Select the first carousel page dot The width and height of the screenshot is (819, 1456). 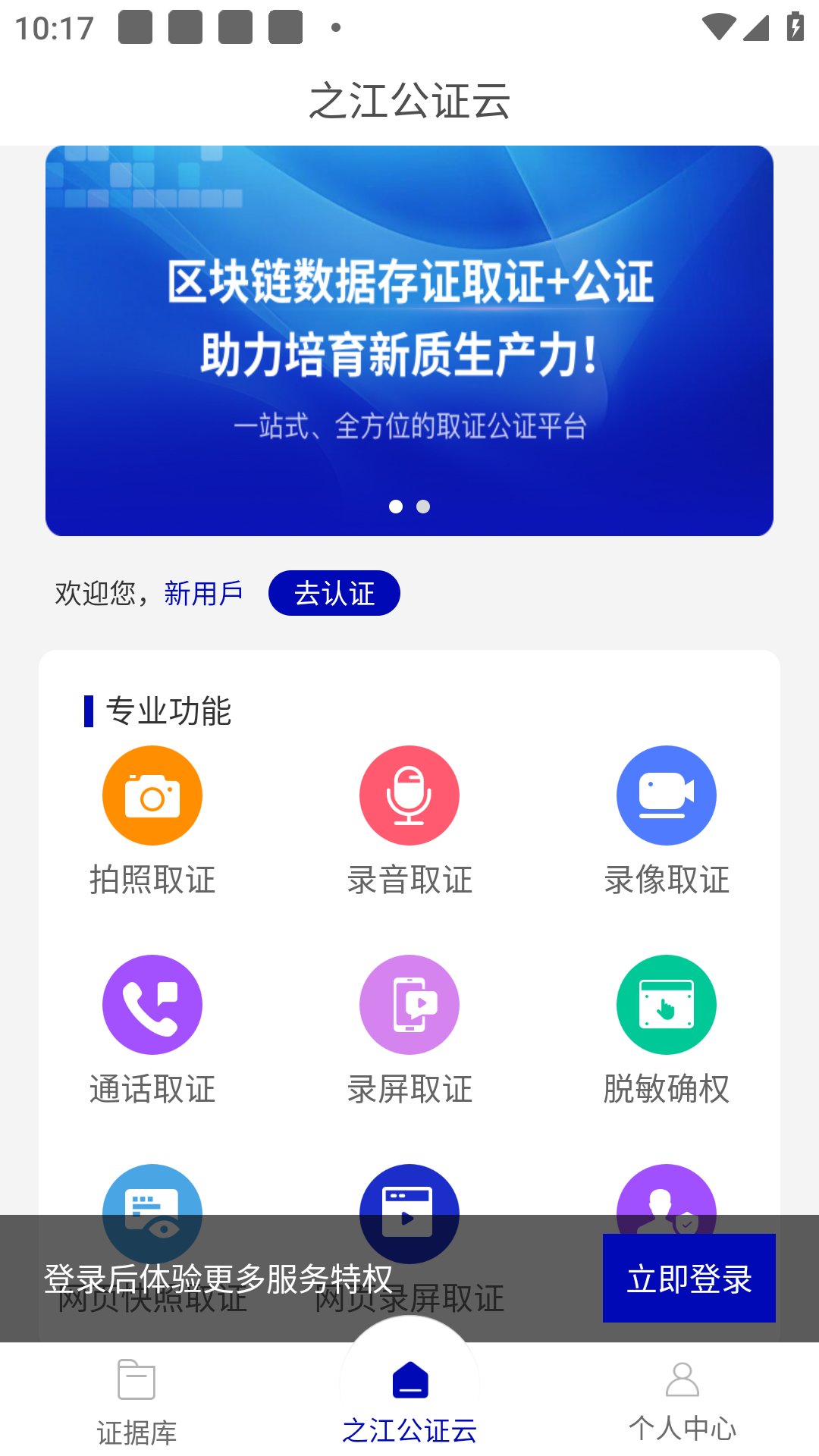[x=396, y=507]
